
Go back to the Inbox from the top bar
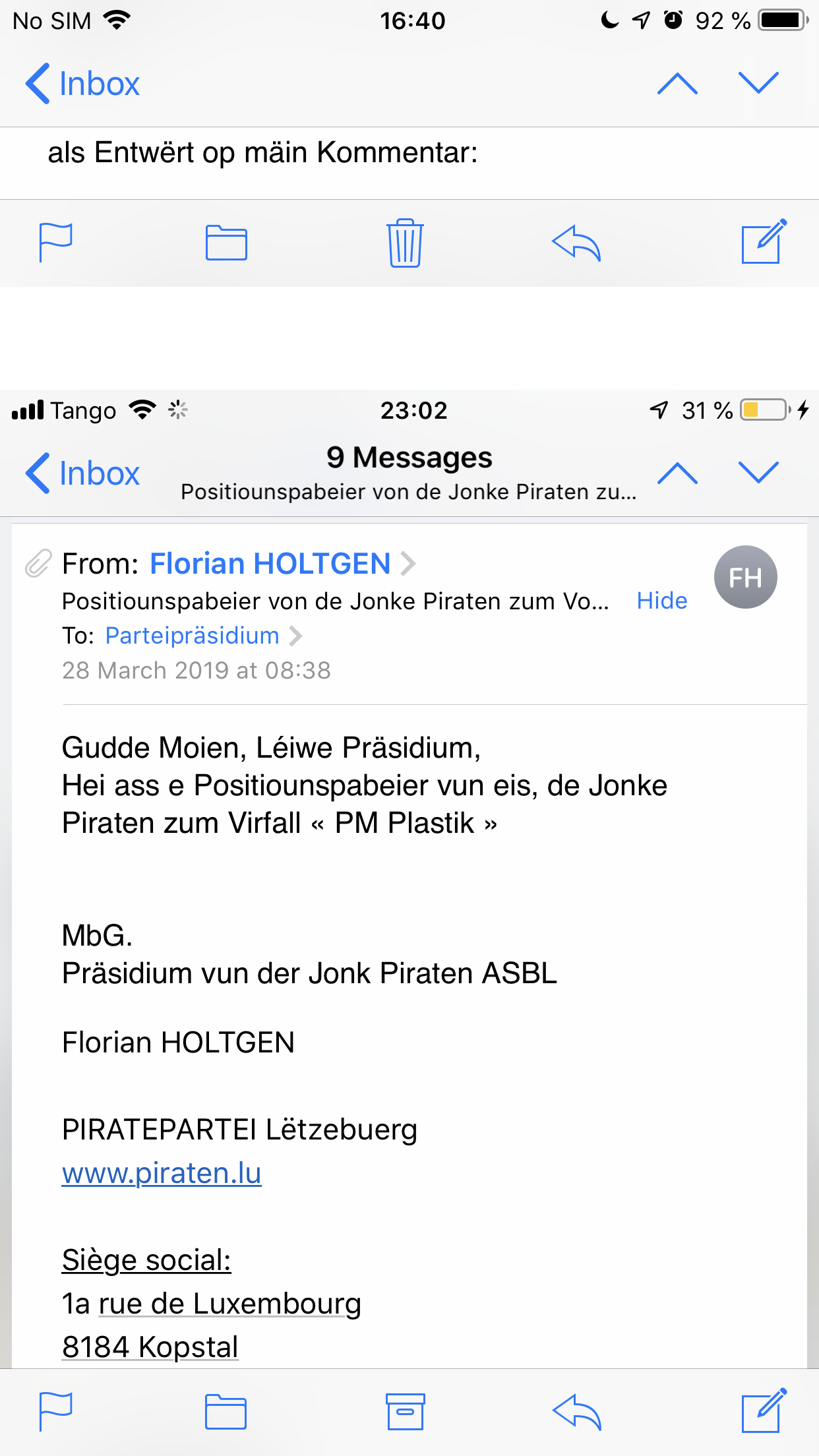(82, 84)
